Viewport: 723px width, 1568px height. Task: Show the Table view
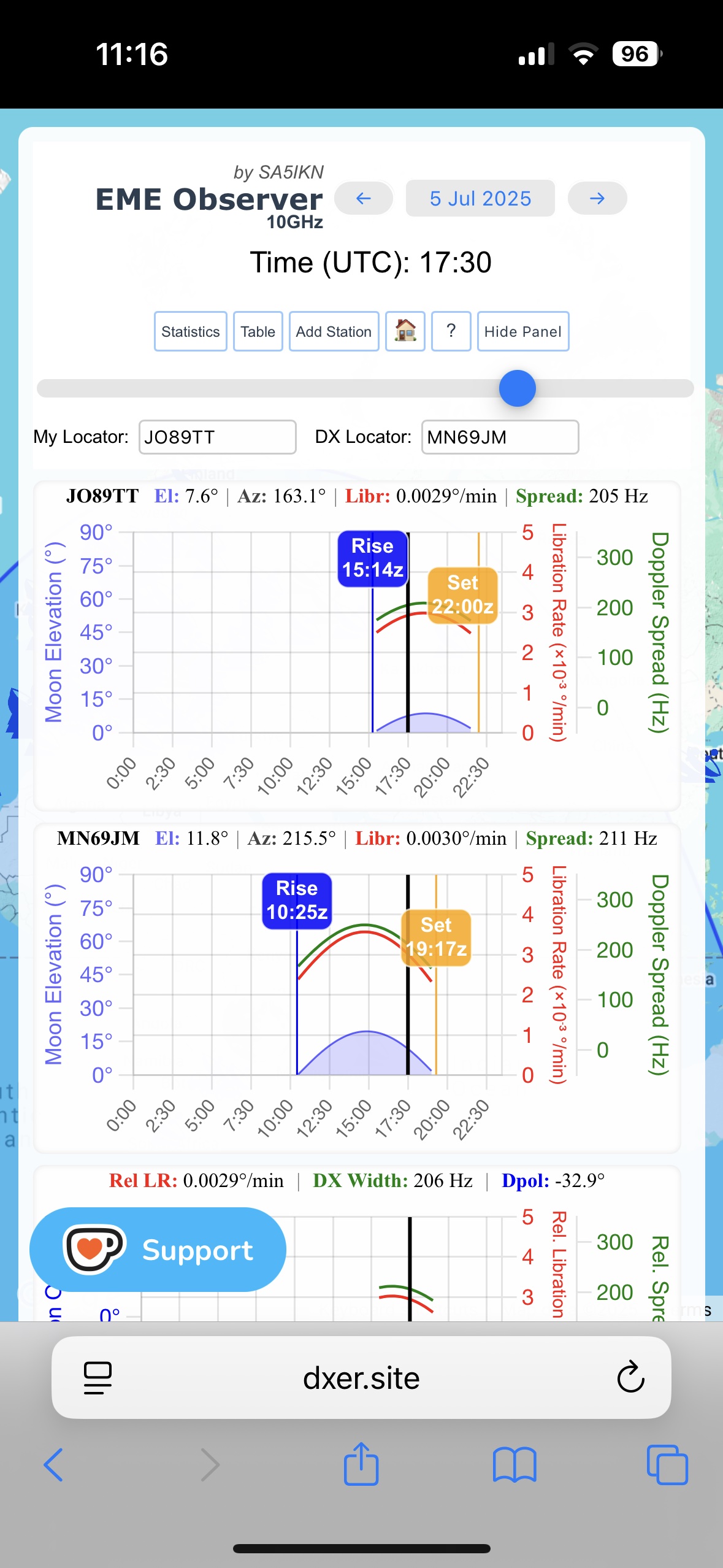click(258, 331)
